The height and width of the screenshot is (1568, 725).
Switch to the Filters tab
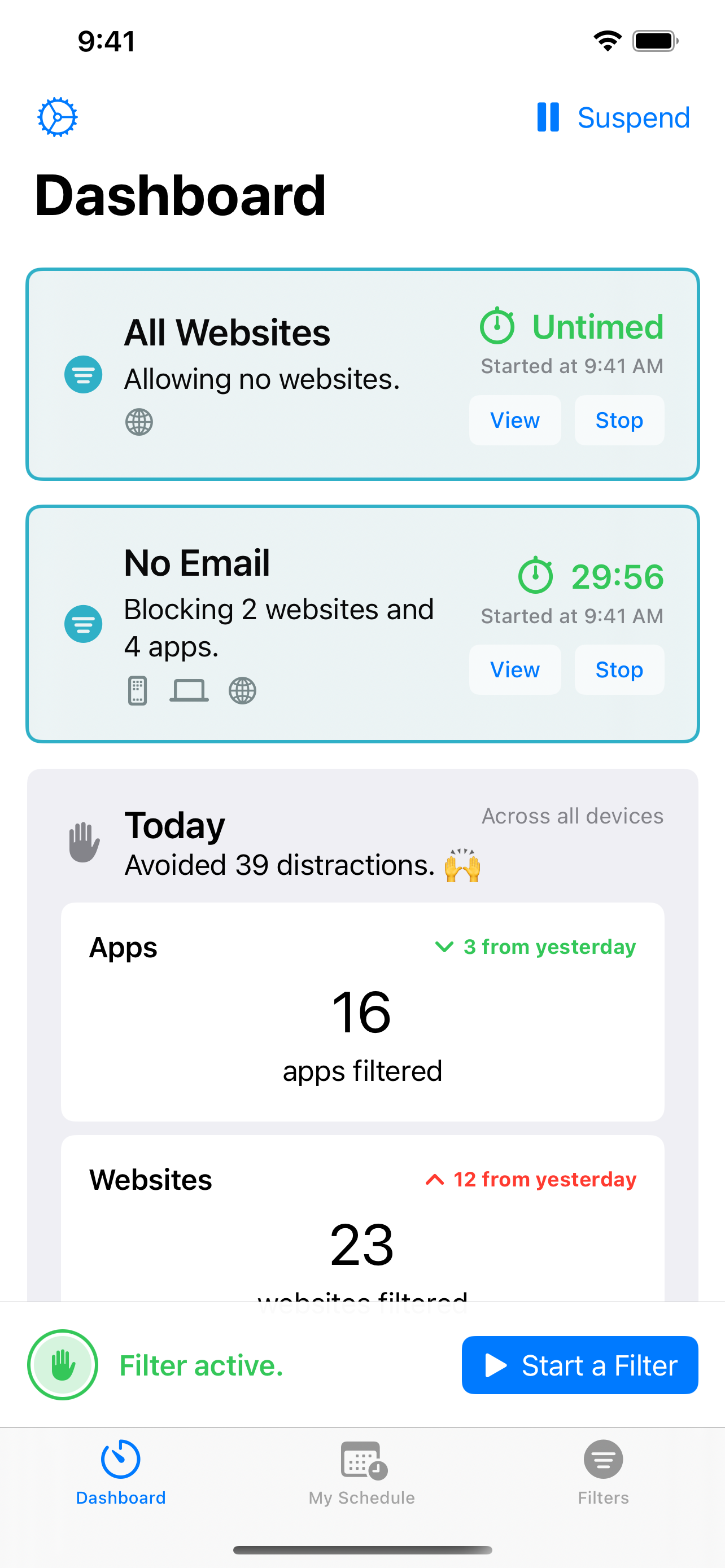[602, 1472]
